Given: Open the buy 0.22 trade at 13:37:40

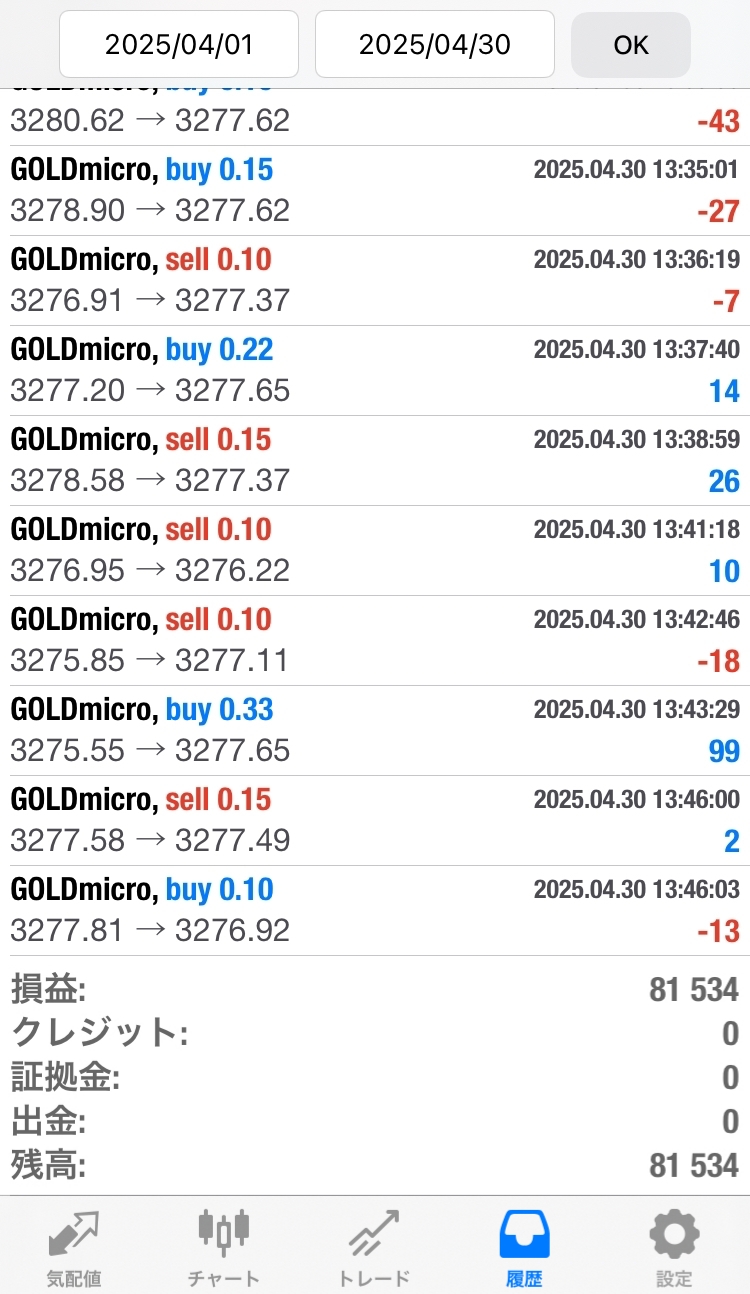Looking at the screenshot, I should tap(375, 370).
